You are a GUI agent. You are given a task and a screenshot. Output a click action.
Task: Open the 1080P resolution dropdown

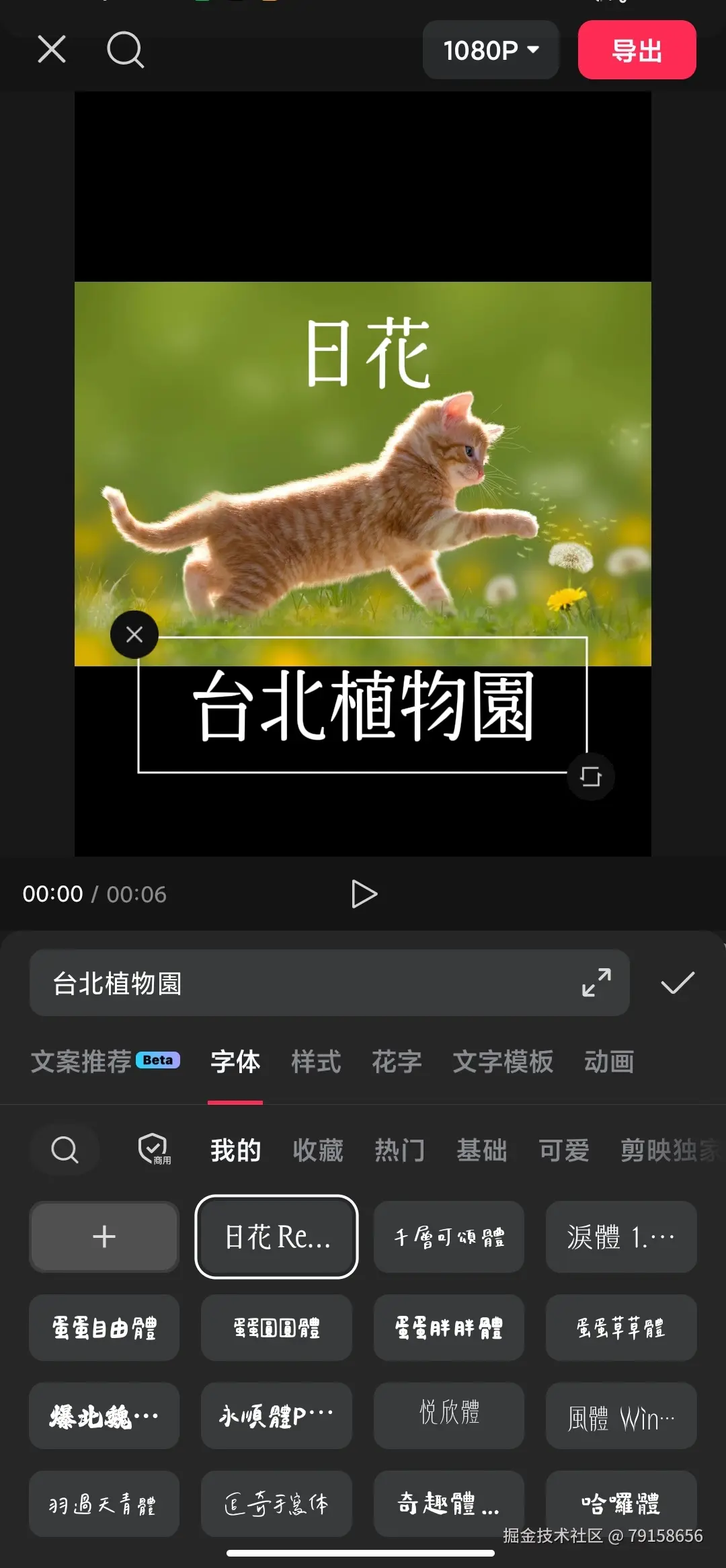coord(491,50)
